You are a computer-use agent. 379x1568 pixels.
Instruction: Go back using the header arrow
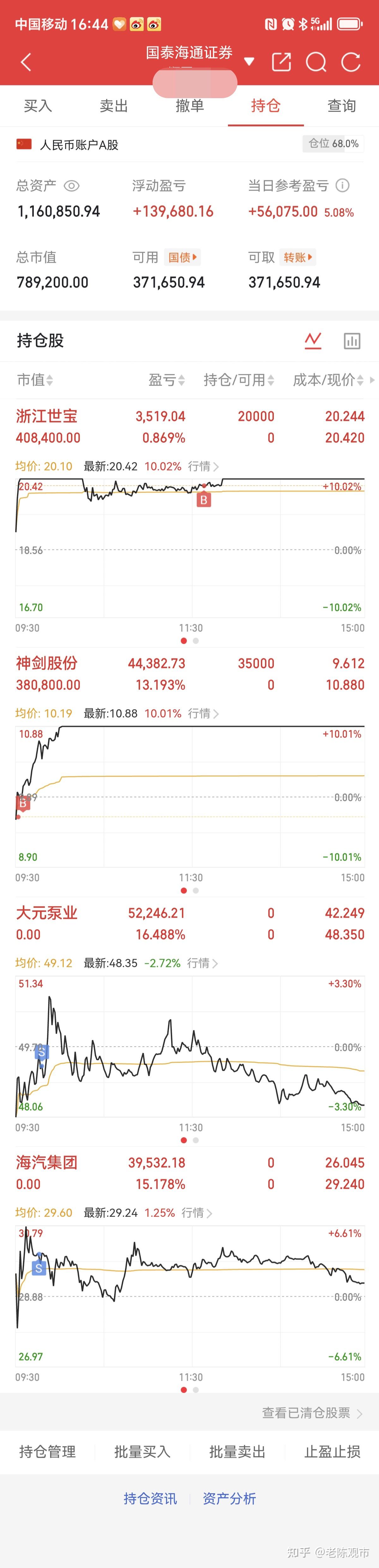pos(26,62)
